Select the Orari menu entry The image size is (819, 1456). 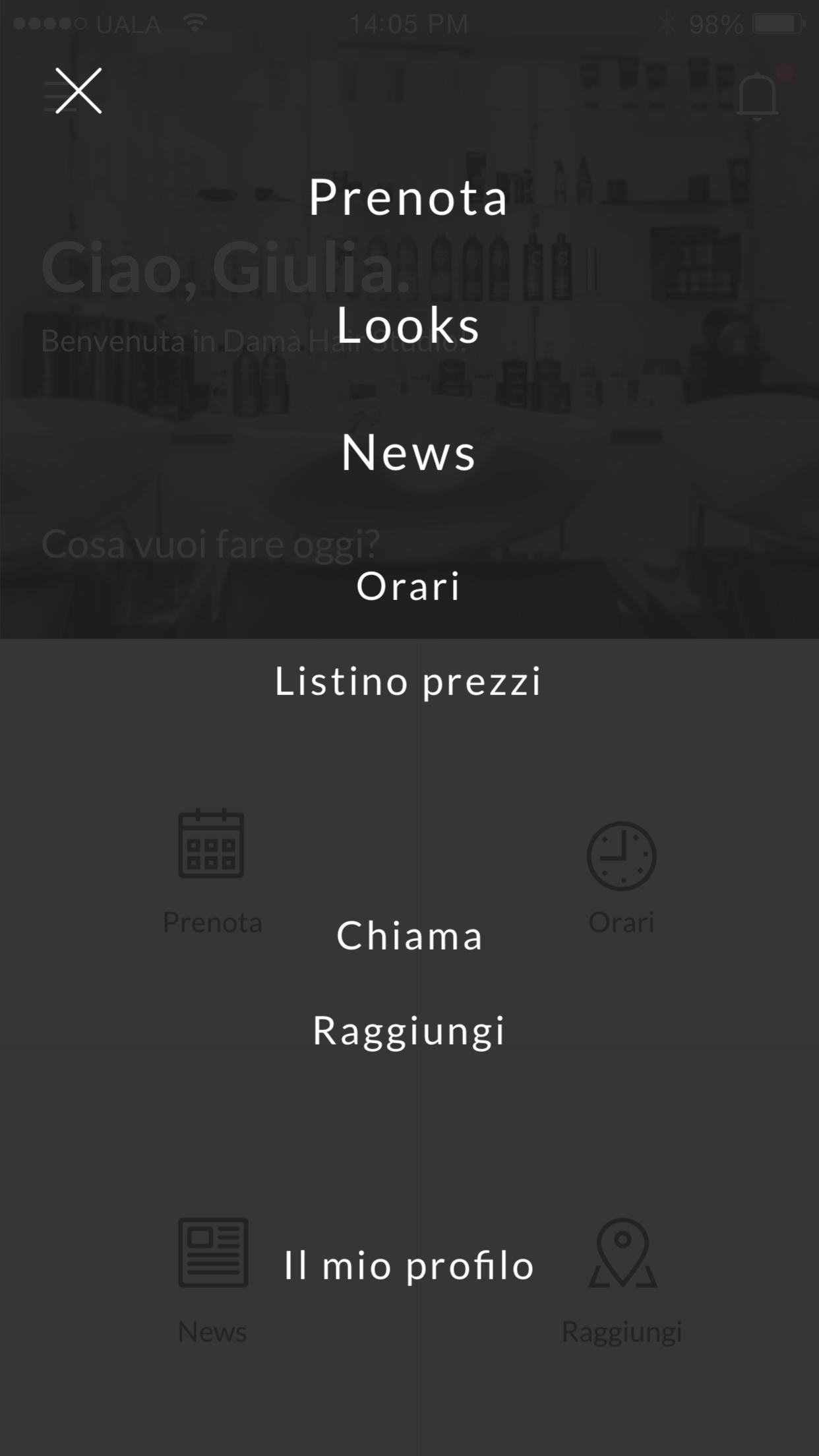pos(408,586)
